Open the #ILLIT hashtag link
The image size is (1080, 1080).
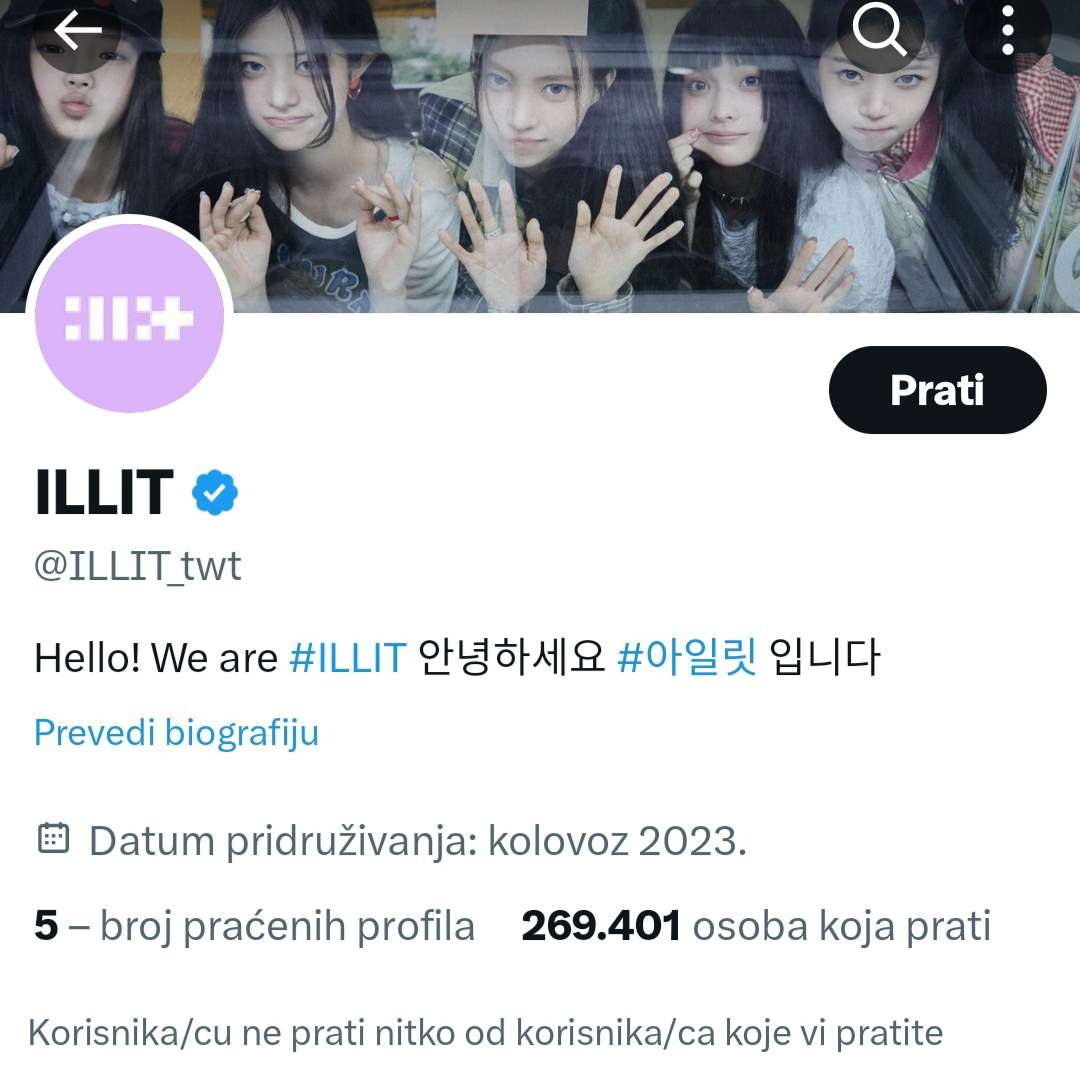pyautogui.click(x=347, y=658)
